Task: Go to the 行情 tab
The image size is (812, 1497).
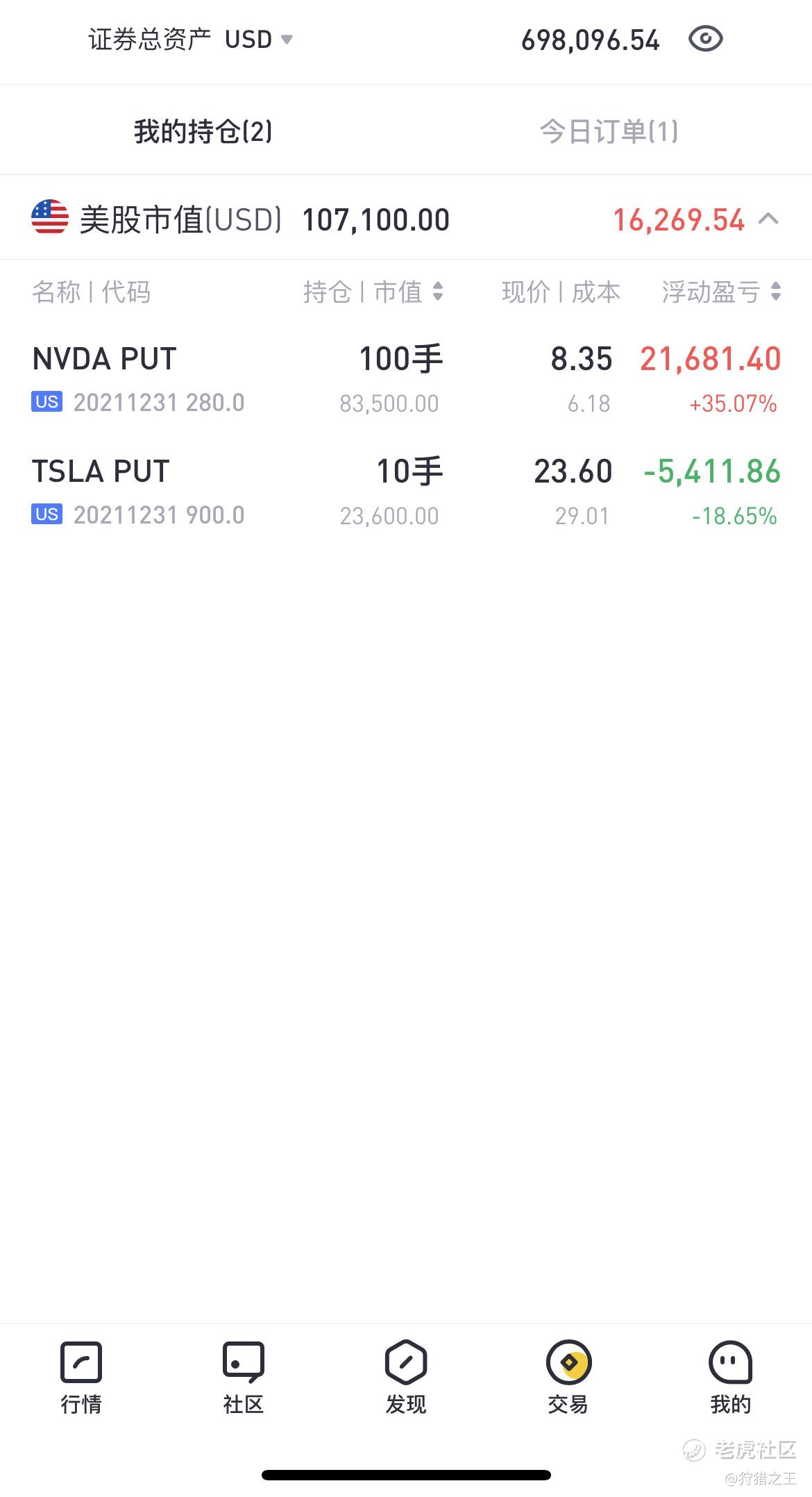Action: pyautogui.click(x=81, y=1378)
